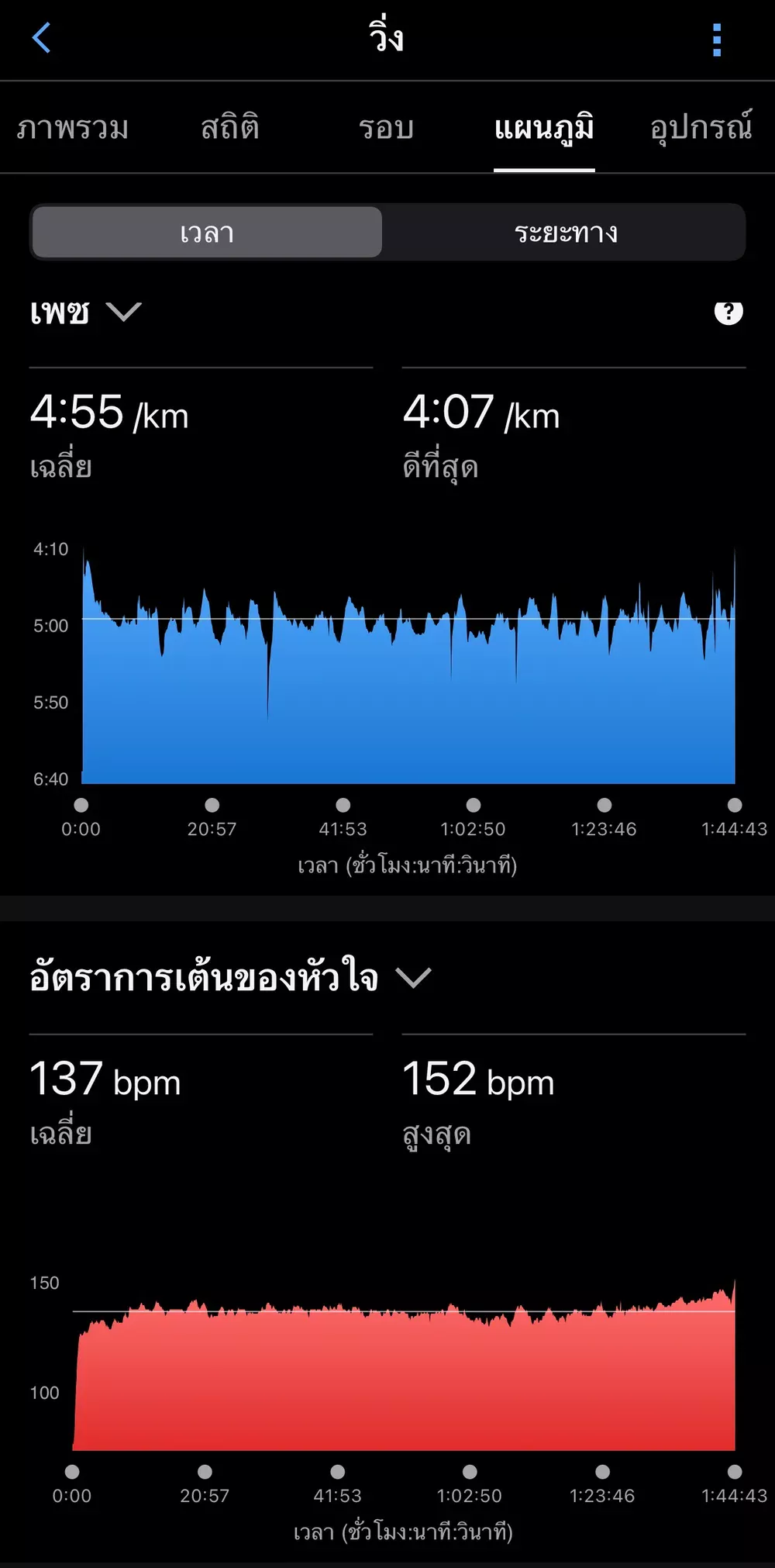Switch charts to ระยะทาง
775x1568 pixels.
[x=566, y=232]
